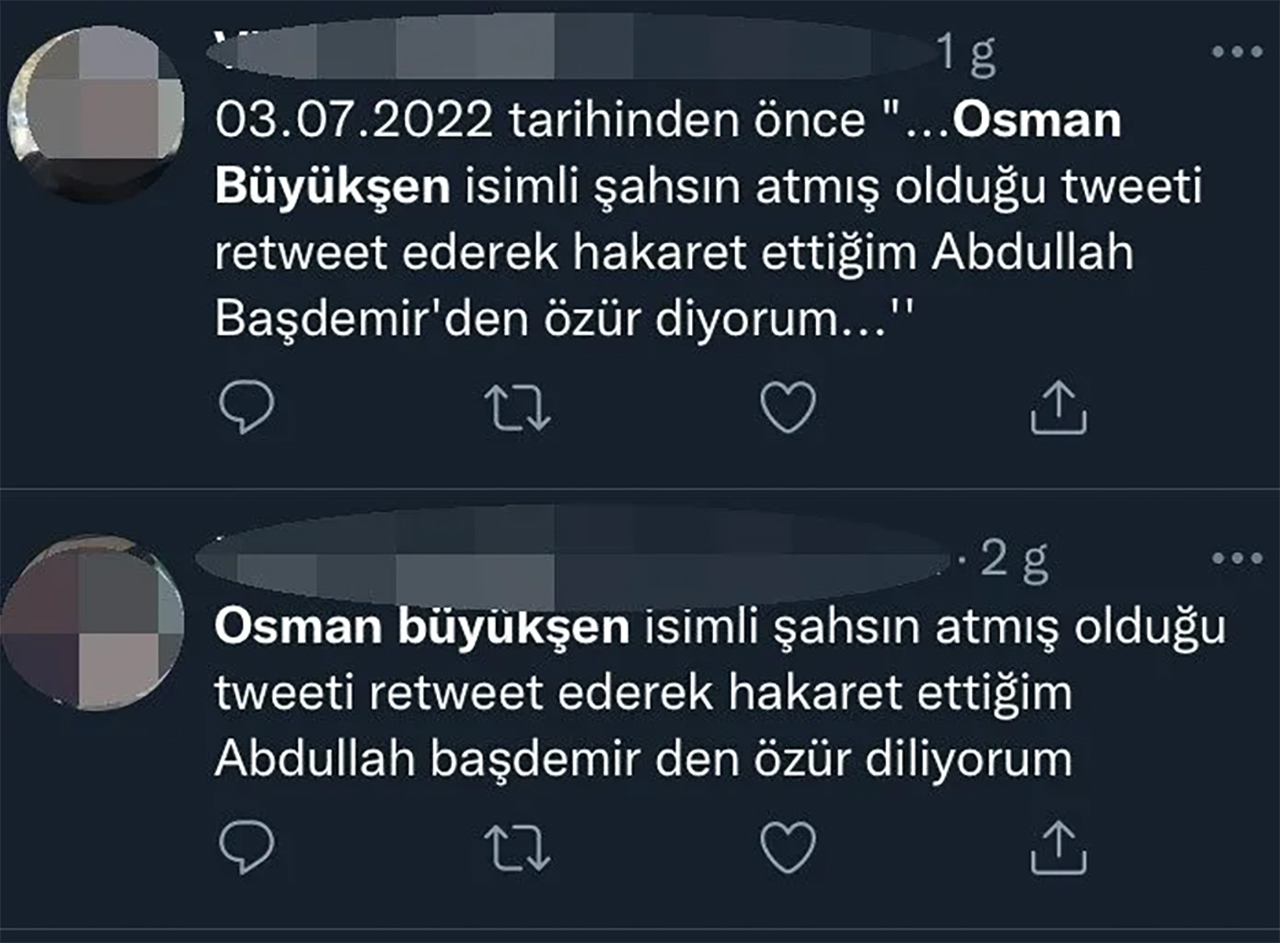Reply to the tweet posted 1 g ago
The width and height of the screenshot is (1280, 943).
pyautogui.click(x=245, y=408)
